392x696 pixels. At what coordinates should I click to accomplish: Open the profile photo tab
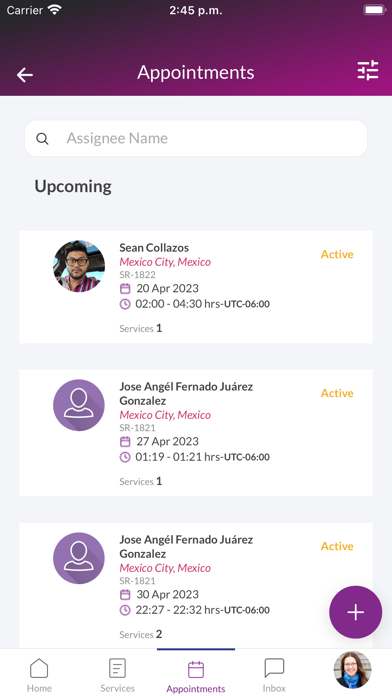(352, 670)
